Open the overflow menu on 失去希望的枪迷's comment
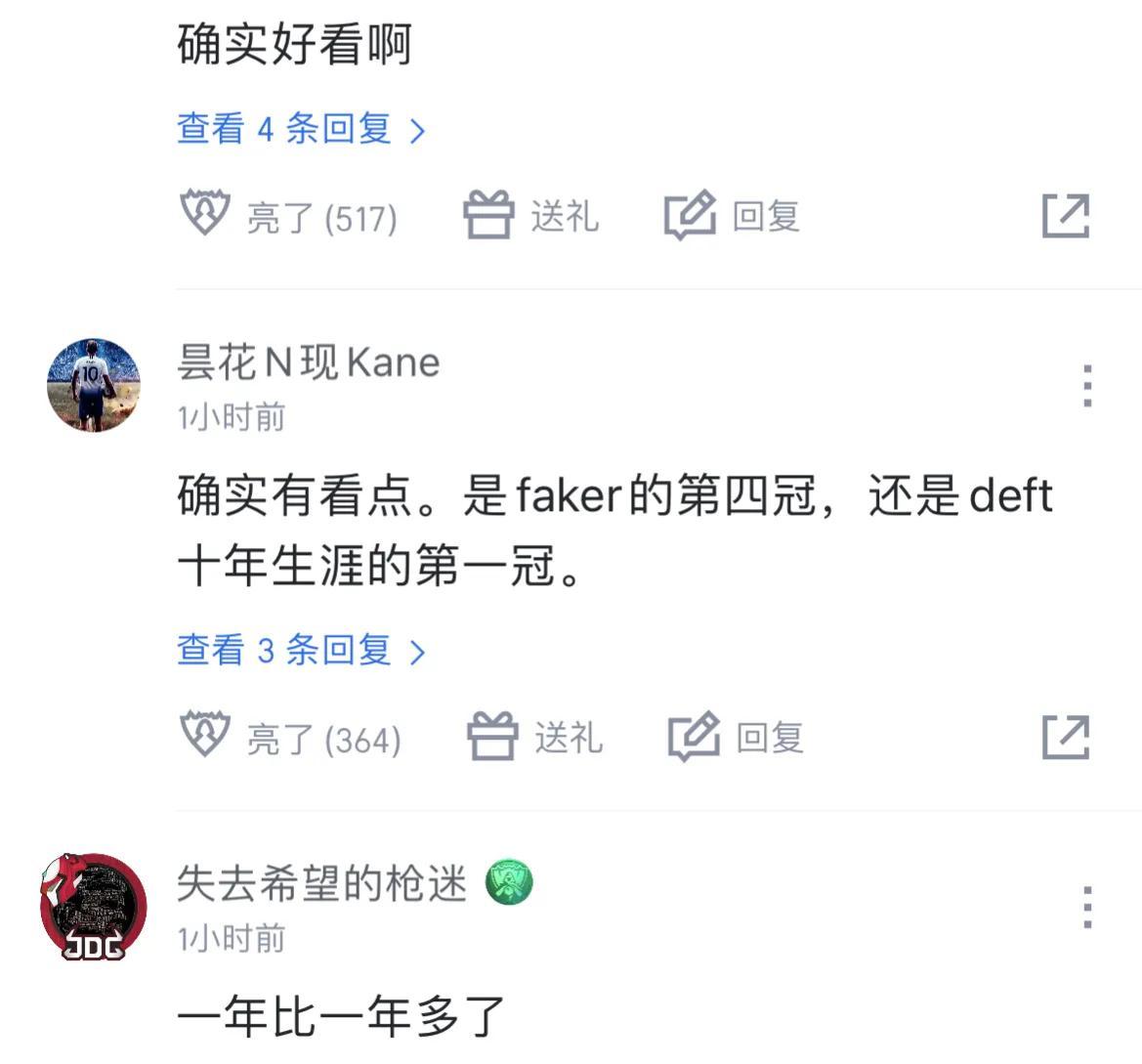This screenshot has width=1142, height=1064. 1086,908
